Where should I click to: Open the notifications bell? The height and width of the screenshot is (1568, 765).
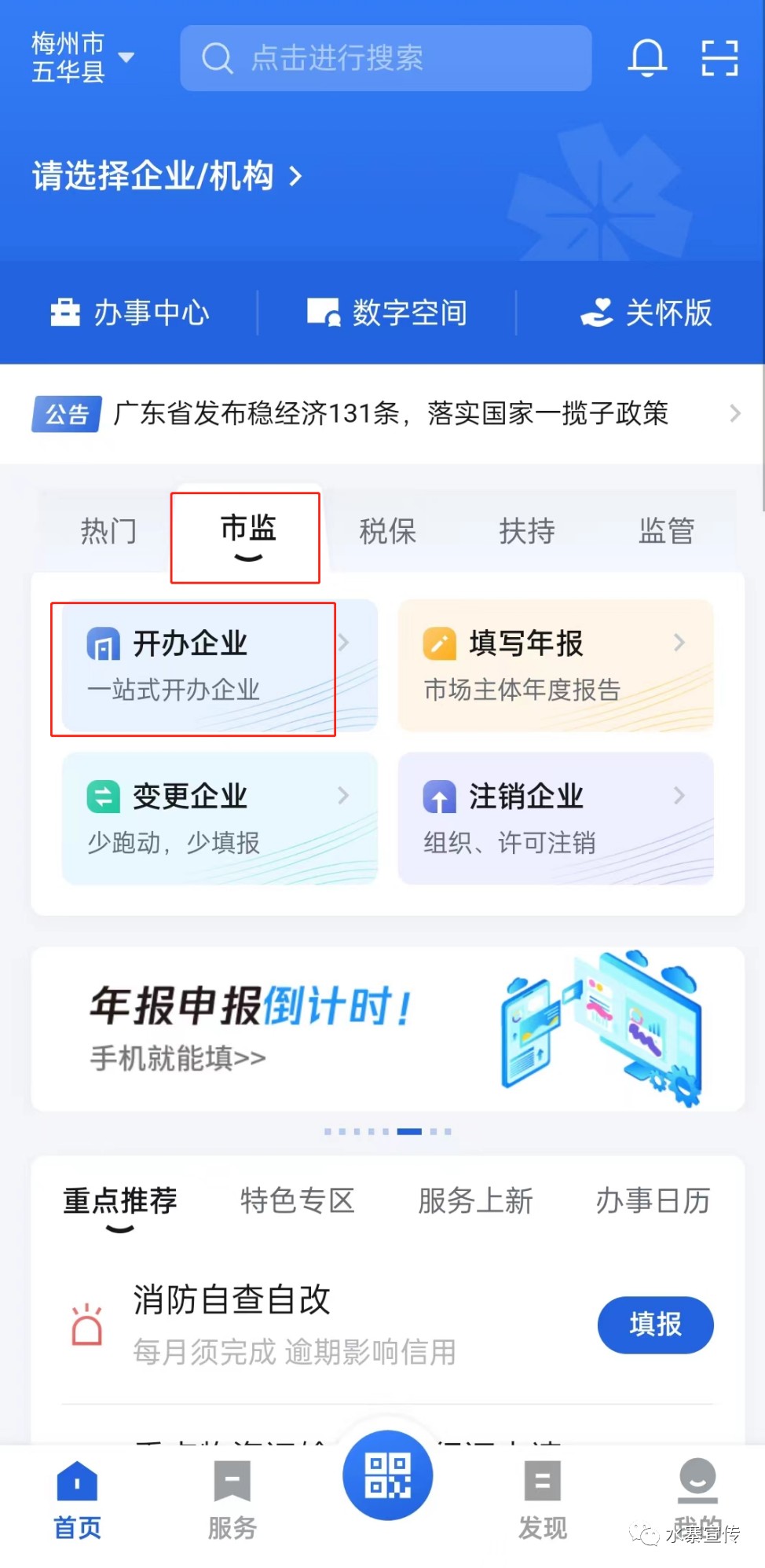coord(647,58)
